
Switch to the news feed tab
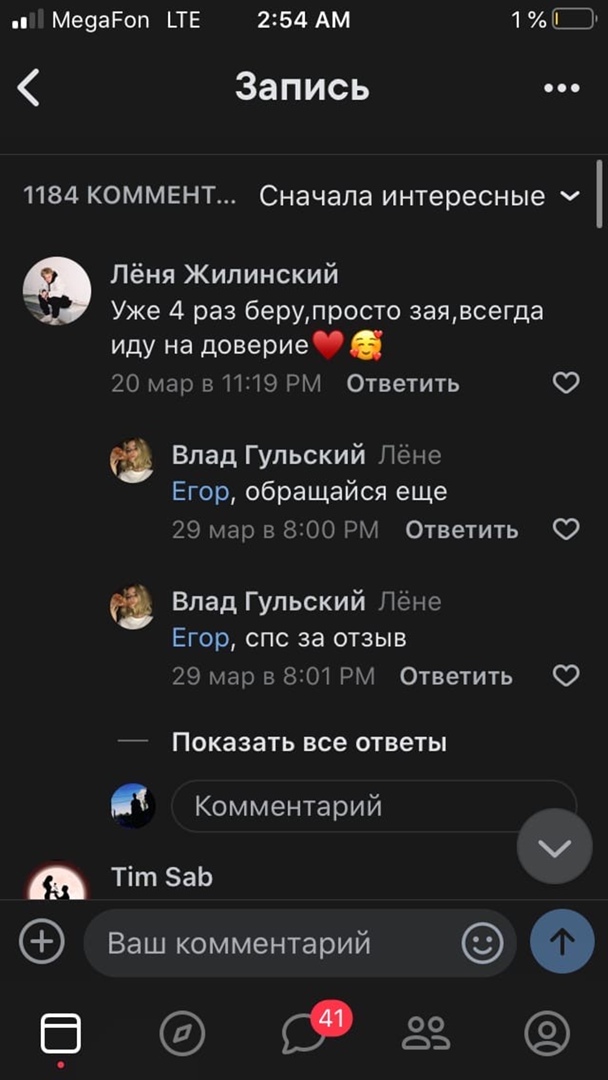(61, 1034)
